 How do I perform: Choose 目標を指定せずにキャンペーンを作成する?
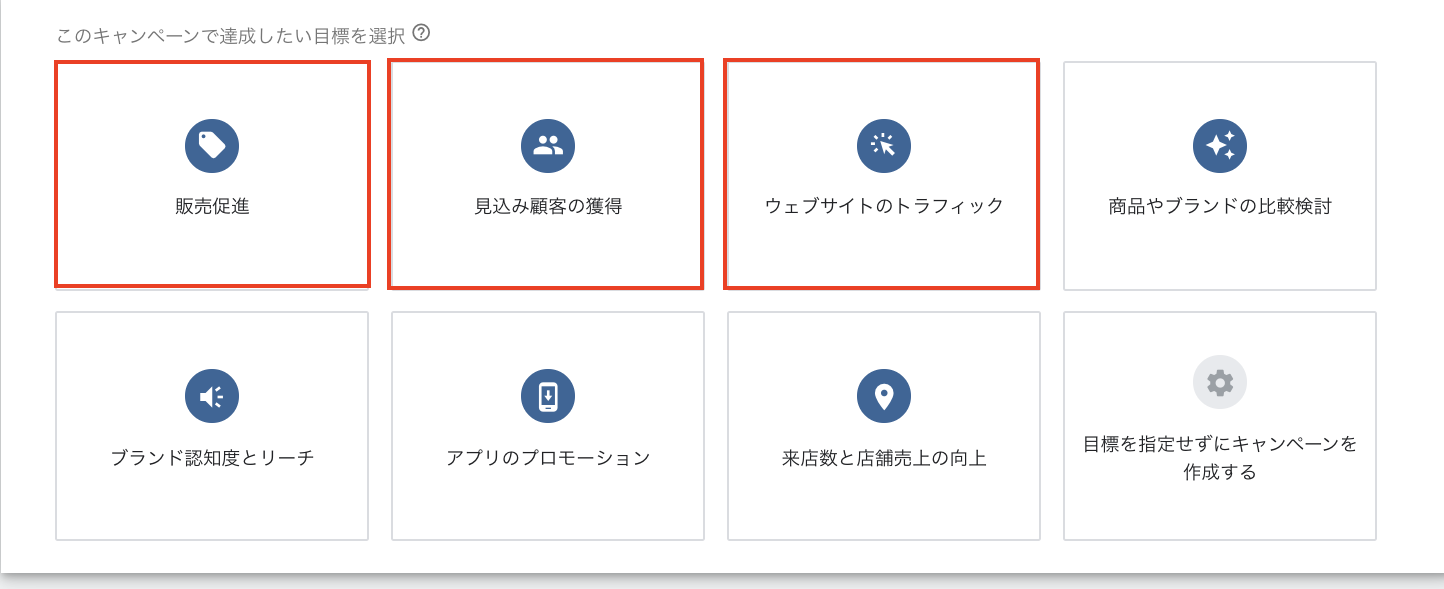(1219, 426)
